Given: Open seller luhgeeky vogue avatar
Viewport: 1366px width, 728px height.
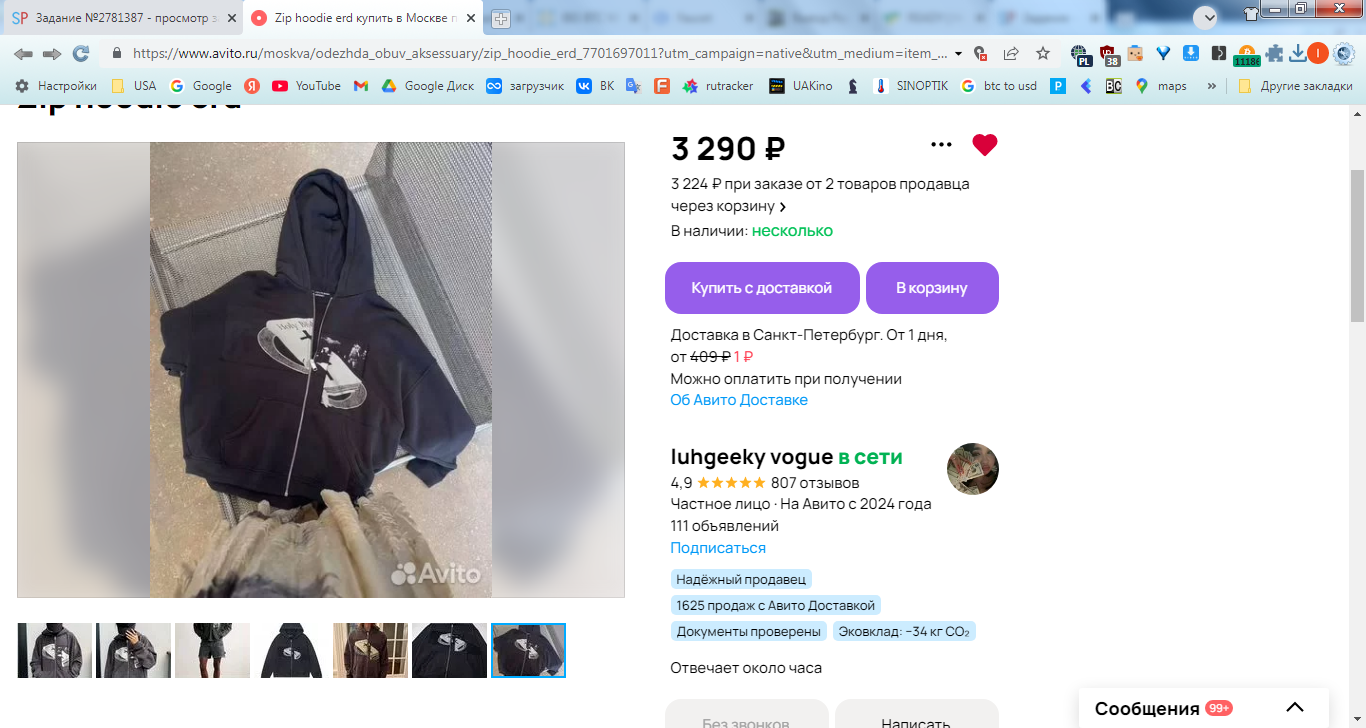Looking at the screenshot, I should [972, 469].
